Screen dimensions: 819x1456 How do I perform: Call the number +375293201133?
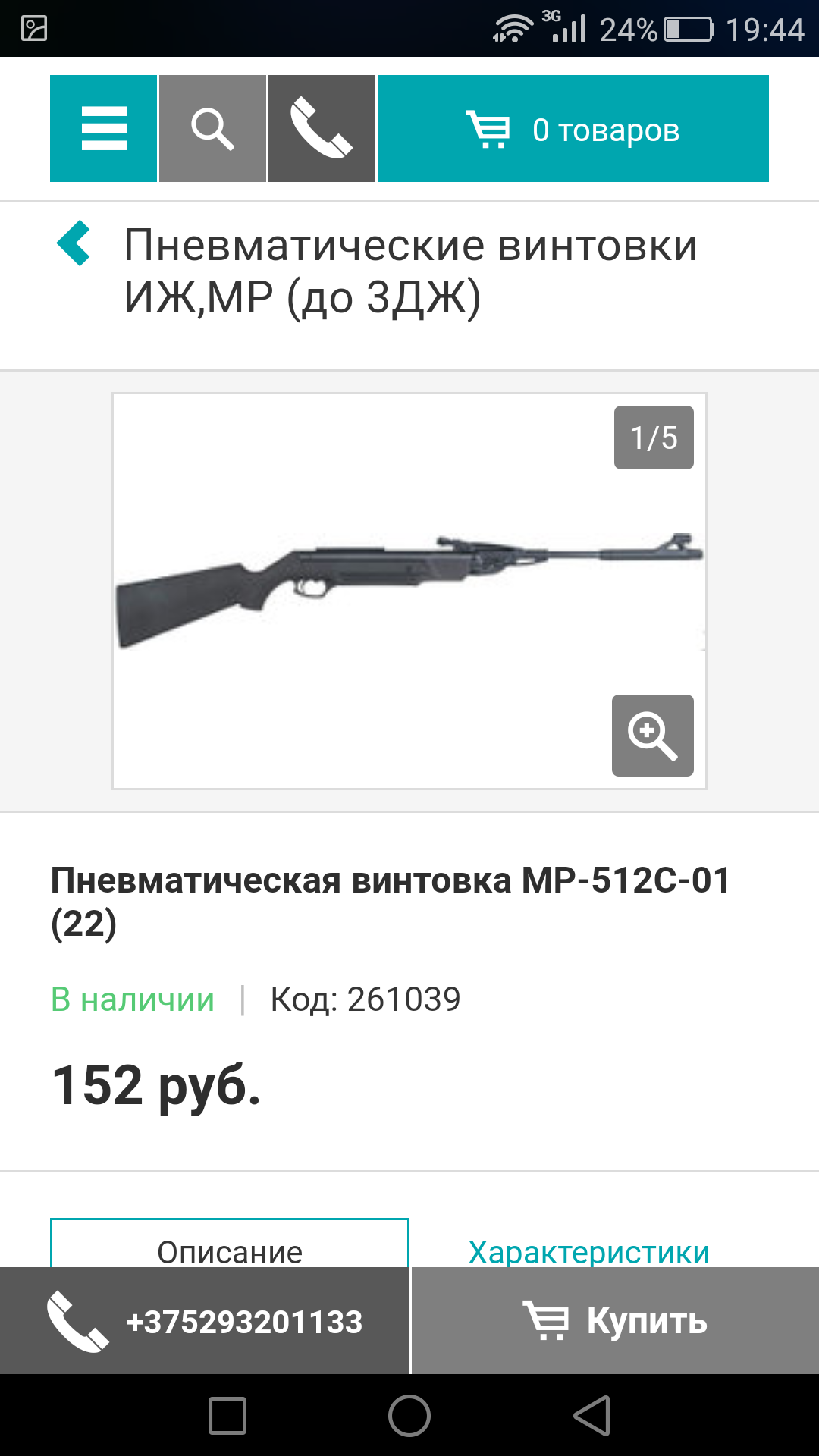(205, 1321)
